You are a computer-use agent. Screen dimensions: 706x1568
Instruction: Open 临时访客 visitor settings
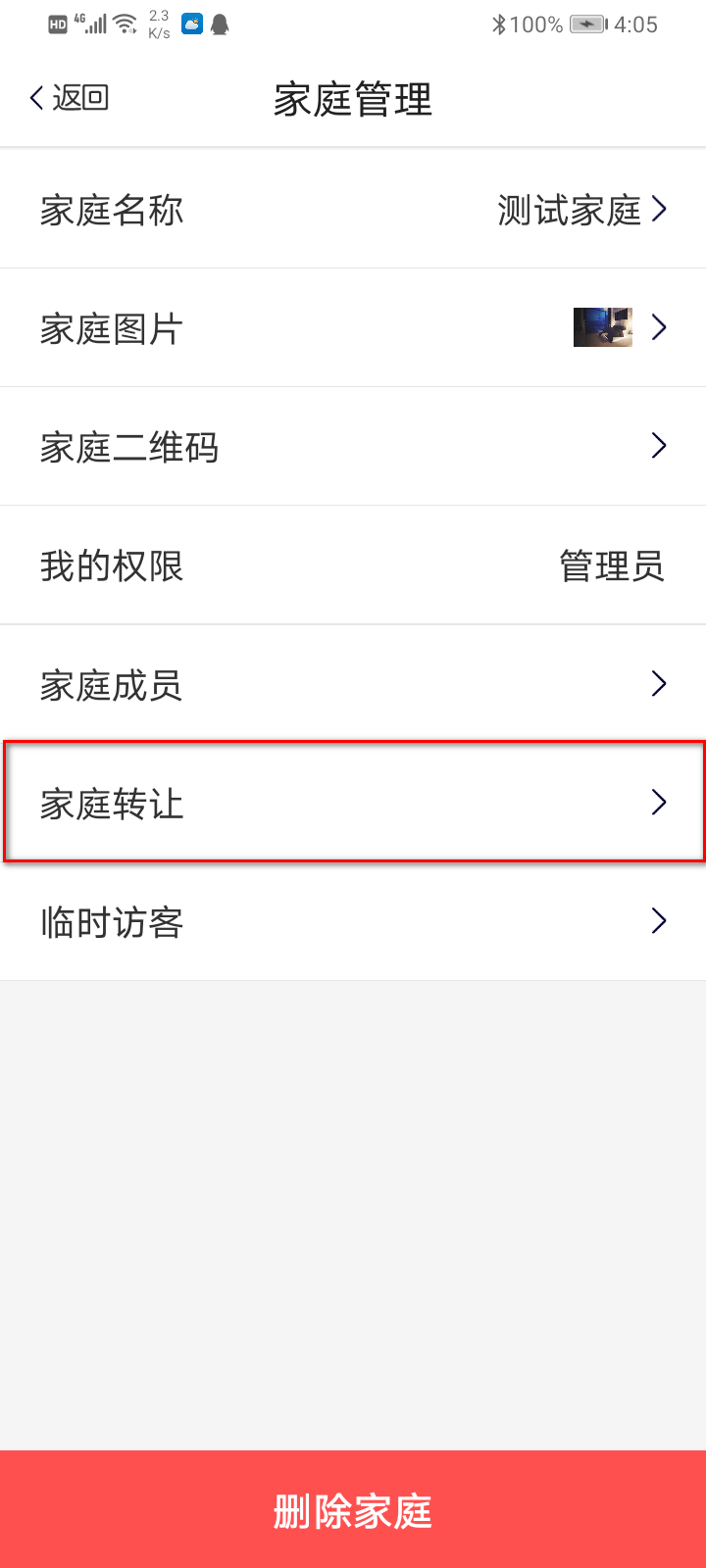353,921
